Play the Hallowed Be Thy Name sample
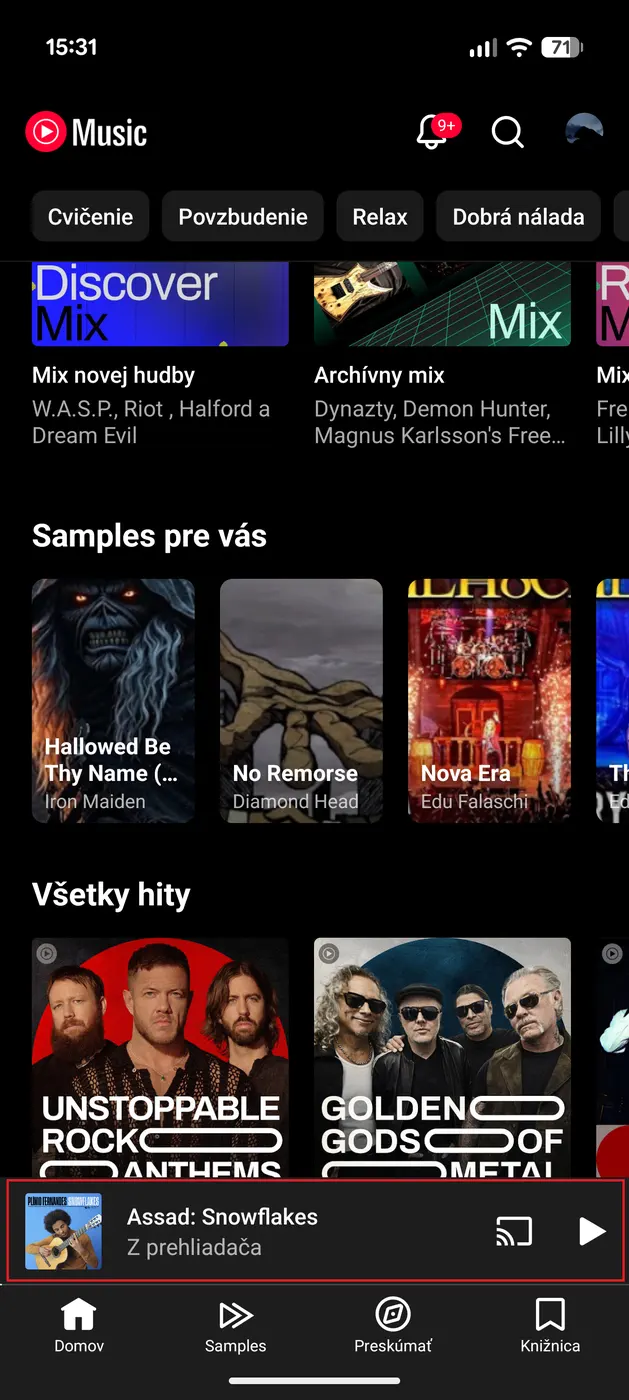The image size is (629, 1400). click(x=113, y=700)
